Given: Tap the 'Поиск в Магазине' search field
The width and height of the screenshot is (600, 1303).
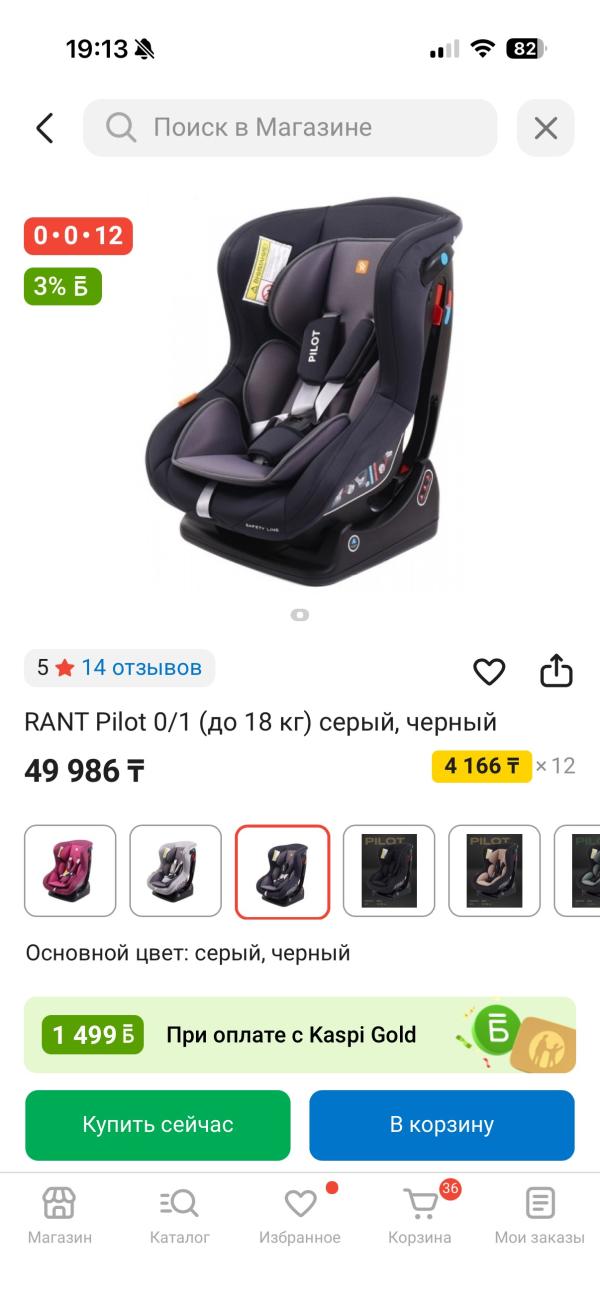Looking at the screenshot, I should 290,128.
